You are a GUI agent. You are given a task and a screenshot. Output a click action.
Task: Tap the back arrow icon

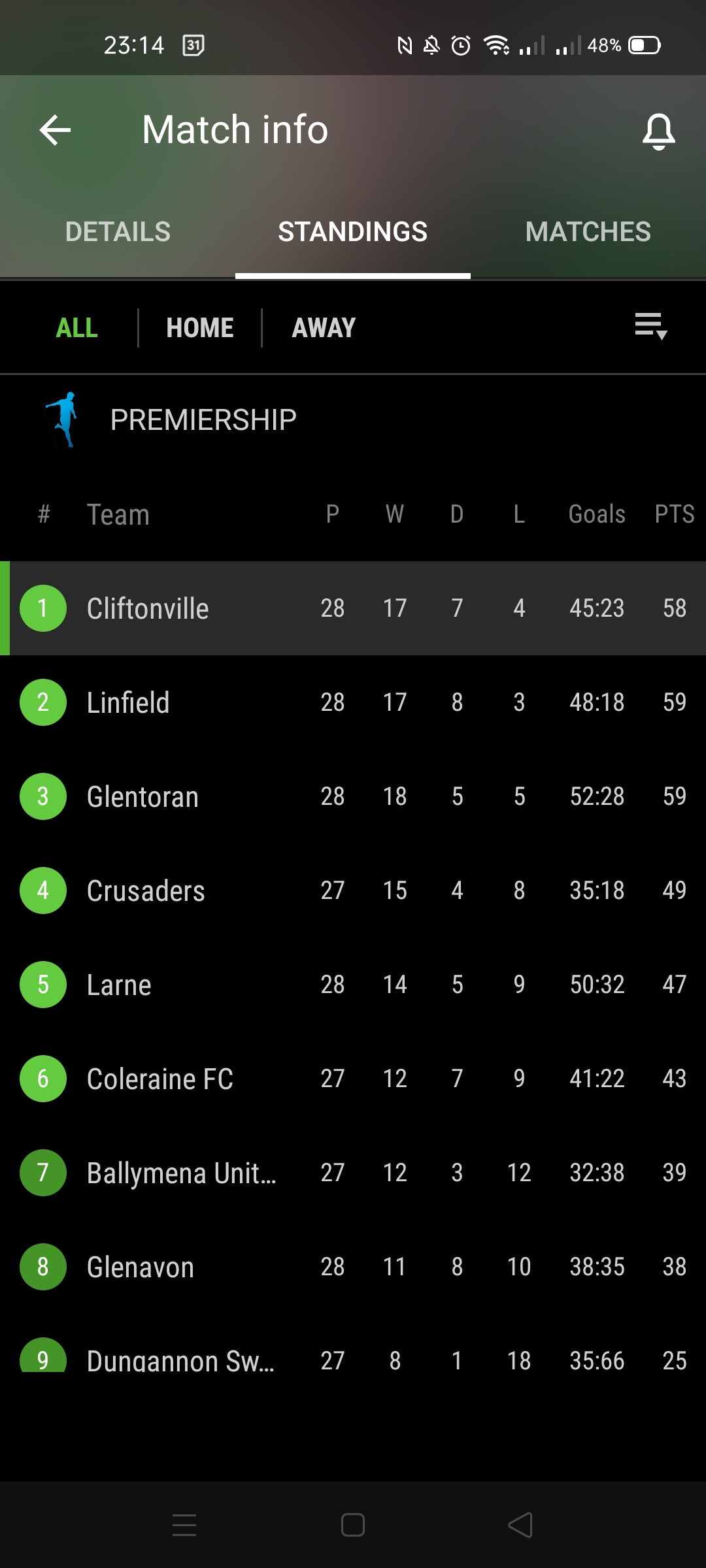pyautogui.click(x=54, y=129)
